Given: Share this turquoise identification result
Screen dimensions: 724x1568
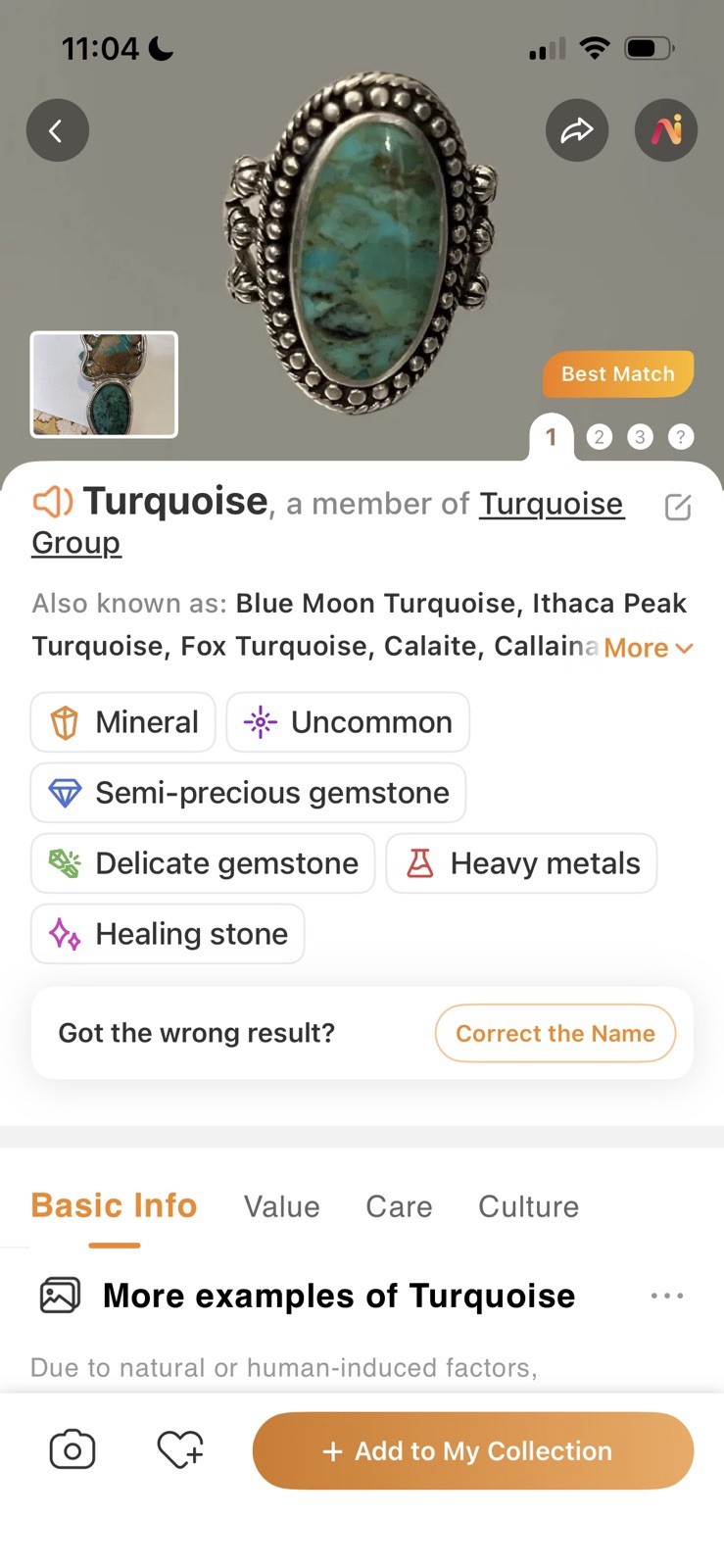Looking at the screenshot, I should click(x=576, y=130).
